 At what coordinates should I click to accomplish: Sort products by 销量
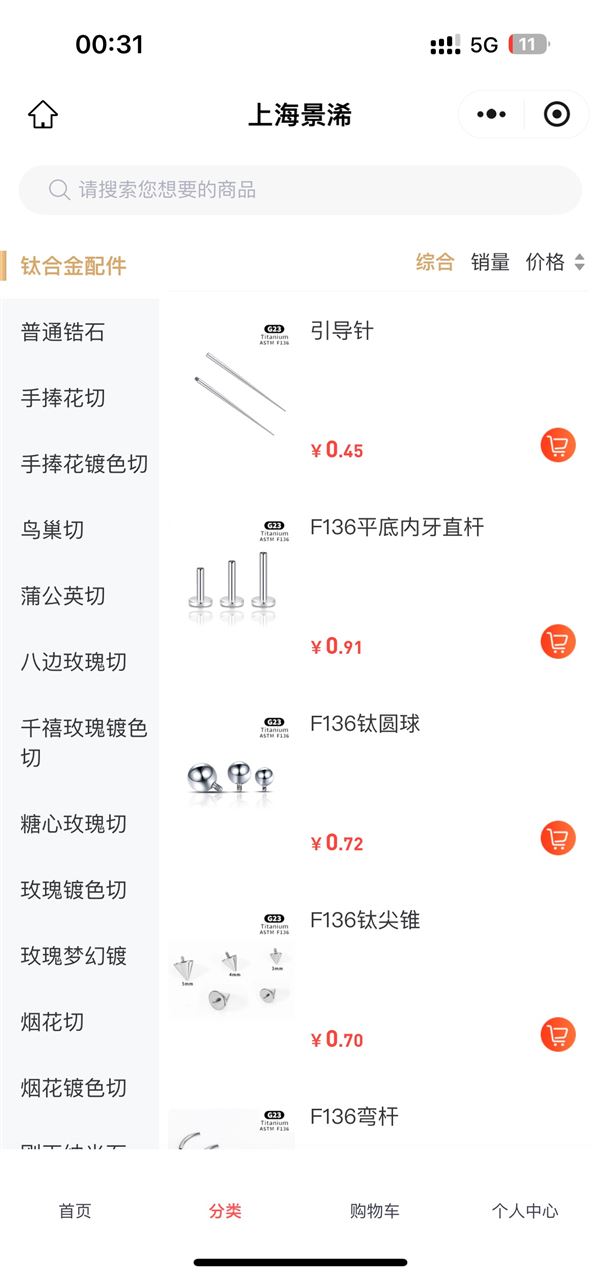pyautogui.click(x=490, y=262)
